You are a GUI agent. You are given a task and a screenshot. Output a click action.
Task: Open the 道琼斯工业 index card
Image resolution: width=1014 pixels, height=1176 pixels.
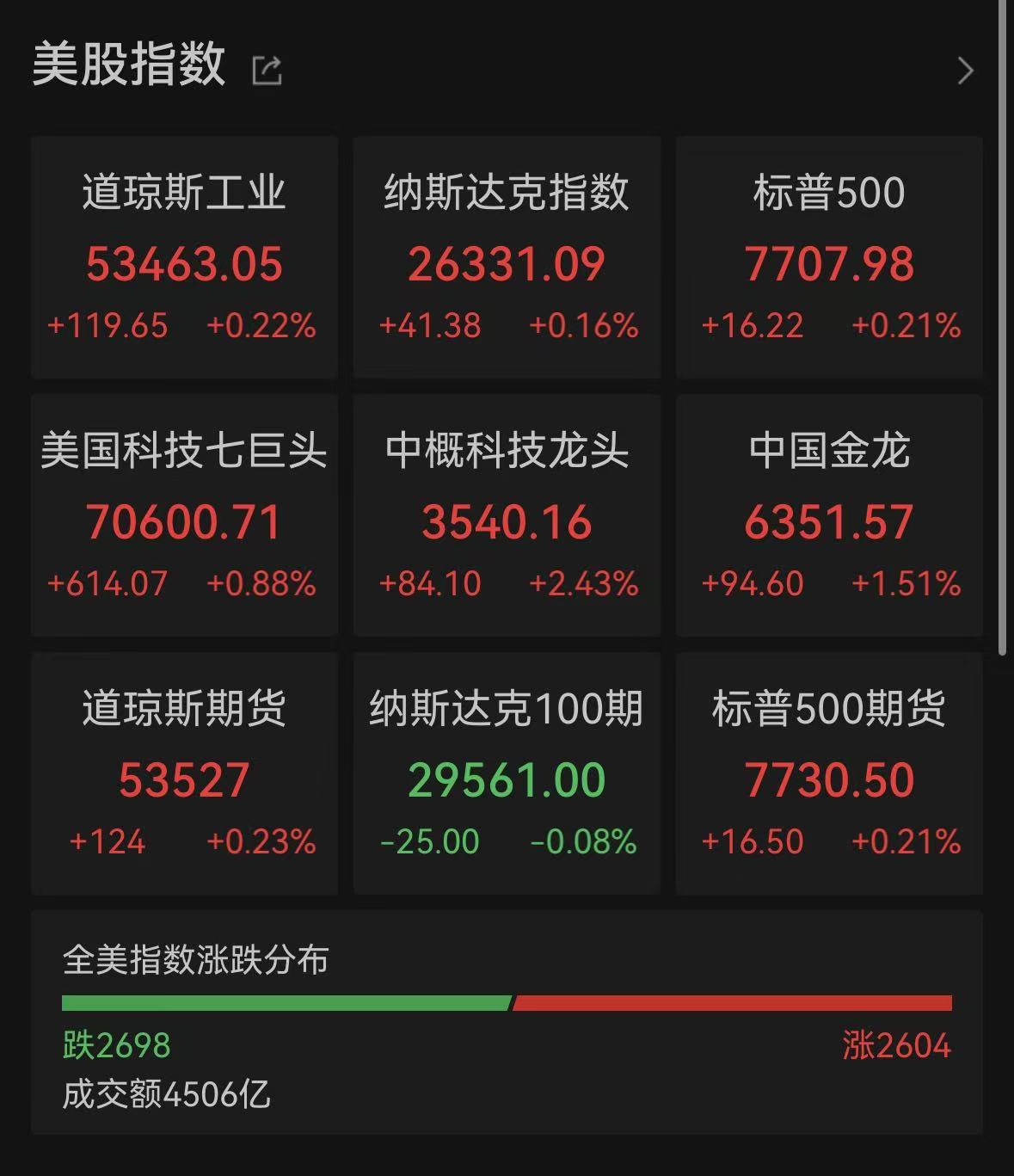184,257
